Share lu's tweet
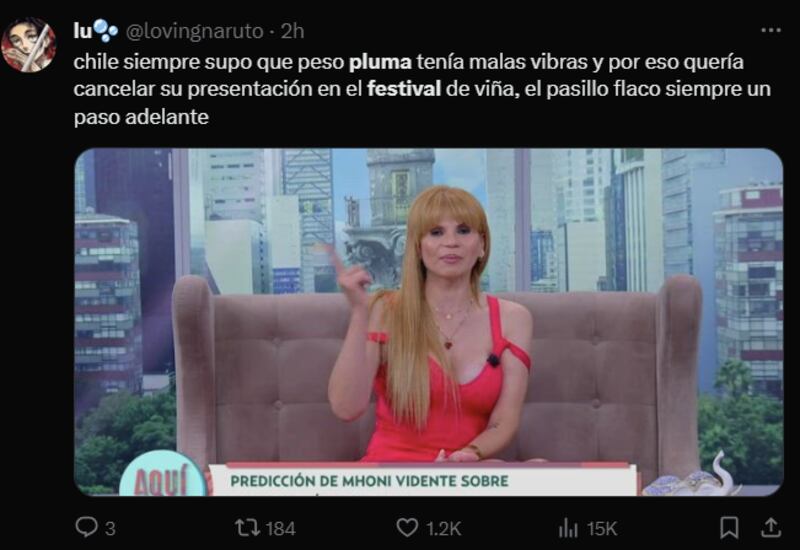800x550 pixels. (771, 527)
